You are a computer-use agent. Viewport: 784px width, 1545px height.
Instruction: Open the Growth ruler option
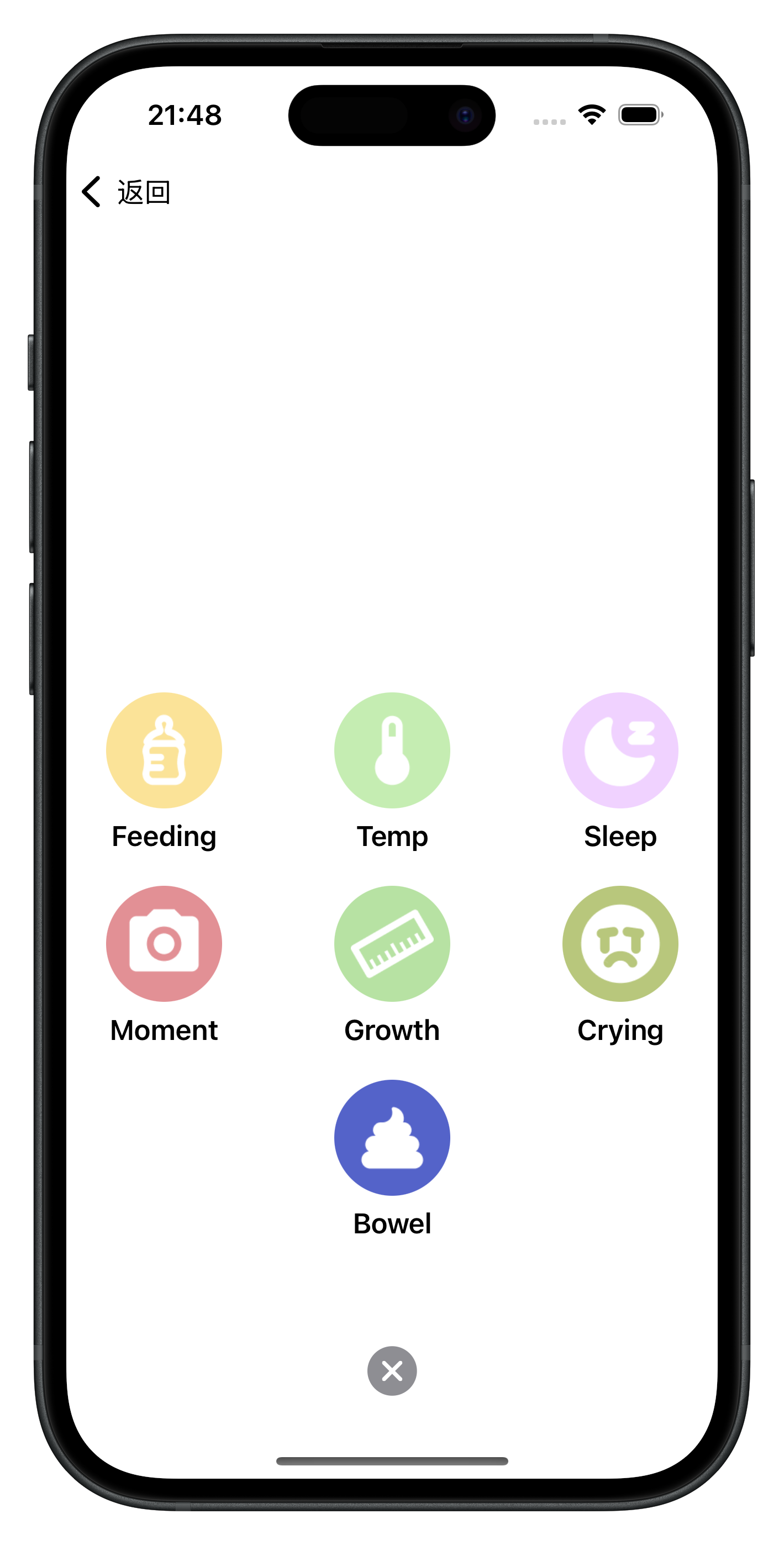(x=392, y=943)
